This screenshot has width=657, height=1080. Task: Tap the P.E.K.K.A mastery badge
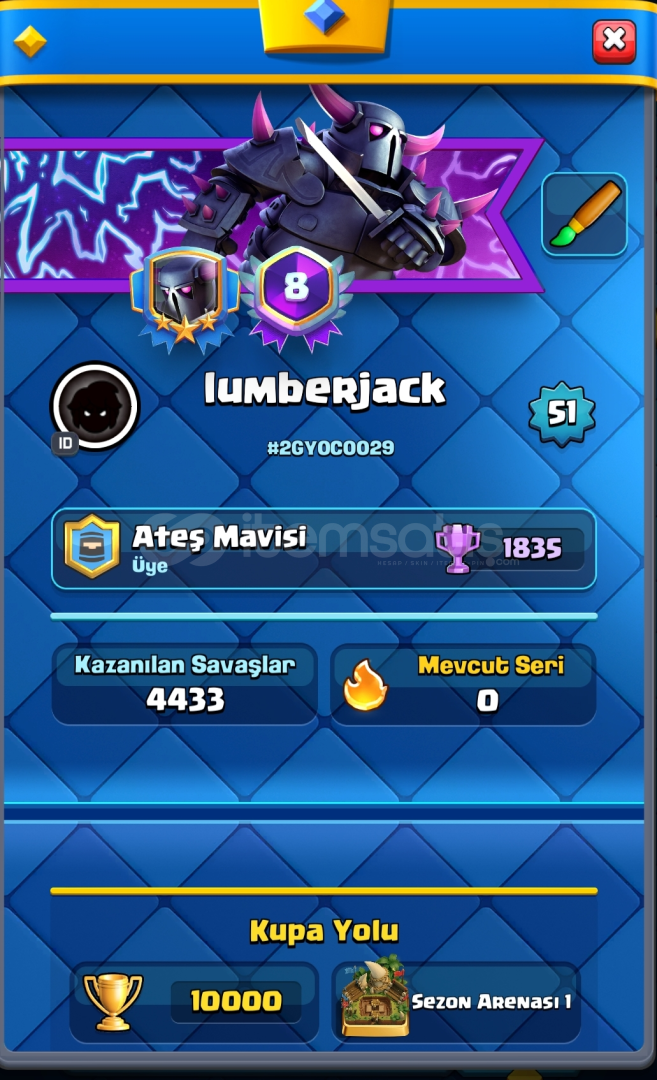tap(185, 297)
